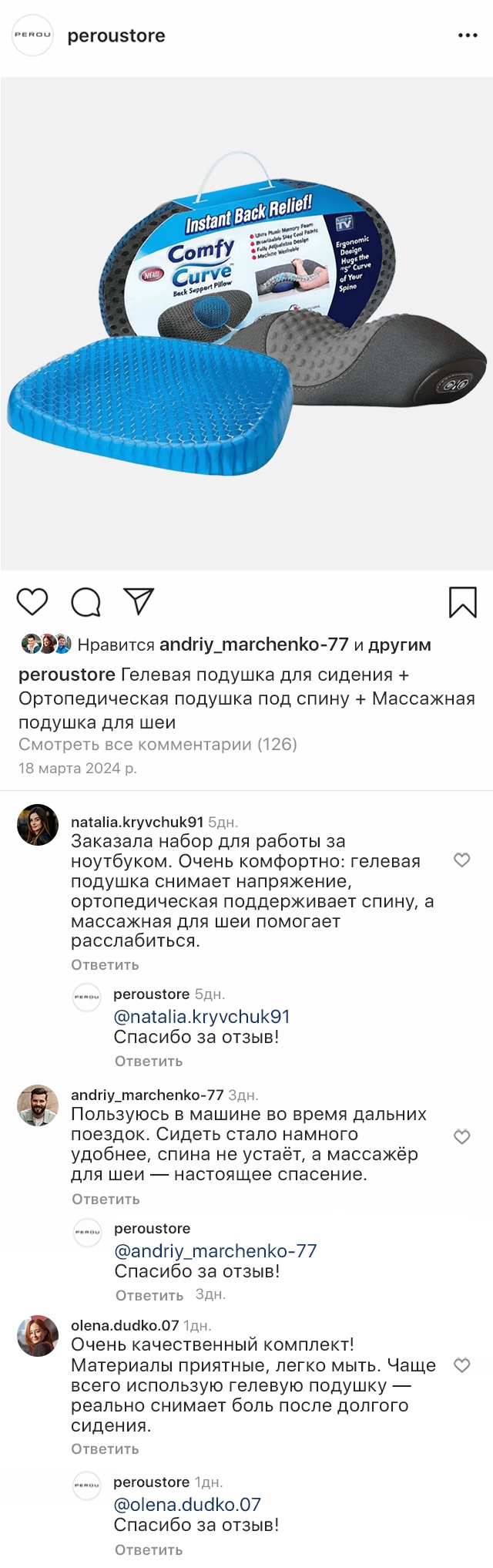Bookmark this post
The image size is (493, 1568).
[x=462, y=602]
